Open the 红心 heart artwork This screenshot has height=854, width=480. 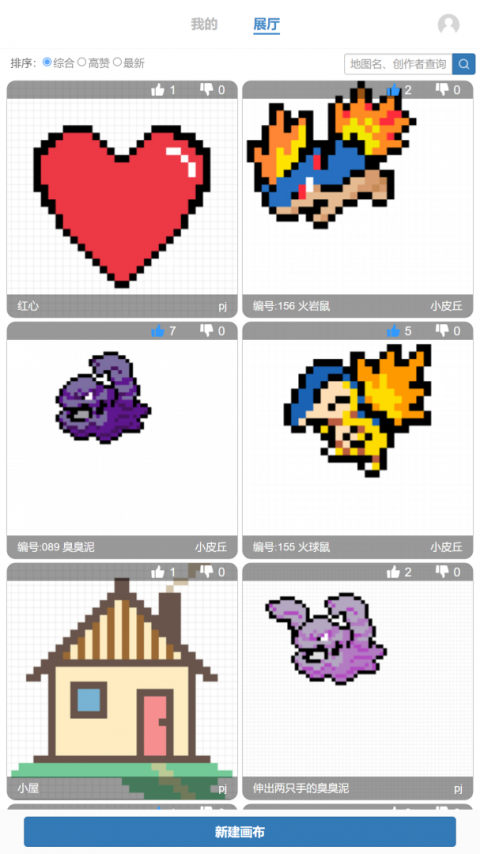click(x=122, y=197)
